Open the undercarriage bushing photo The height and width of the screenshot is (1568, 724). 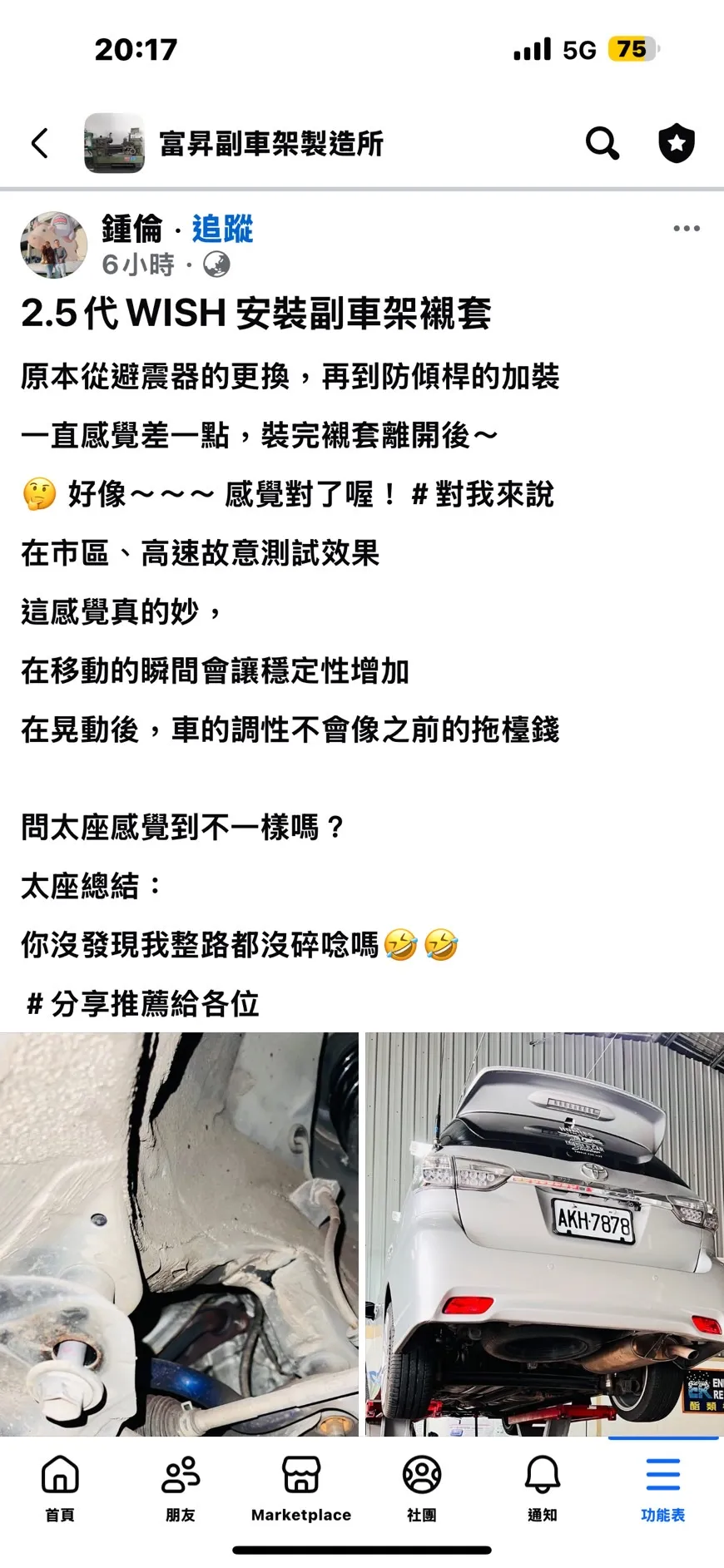179,1234
